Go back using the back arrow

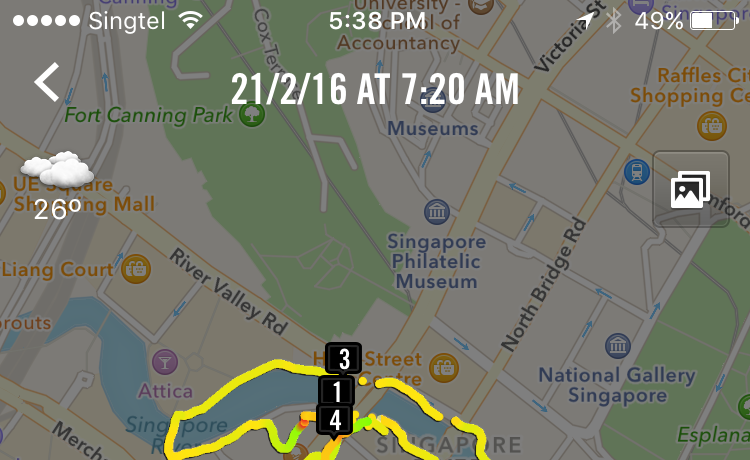(46, 82)
